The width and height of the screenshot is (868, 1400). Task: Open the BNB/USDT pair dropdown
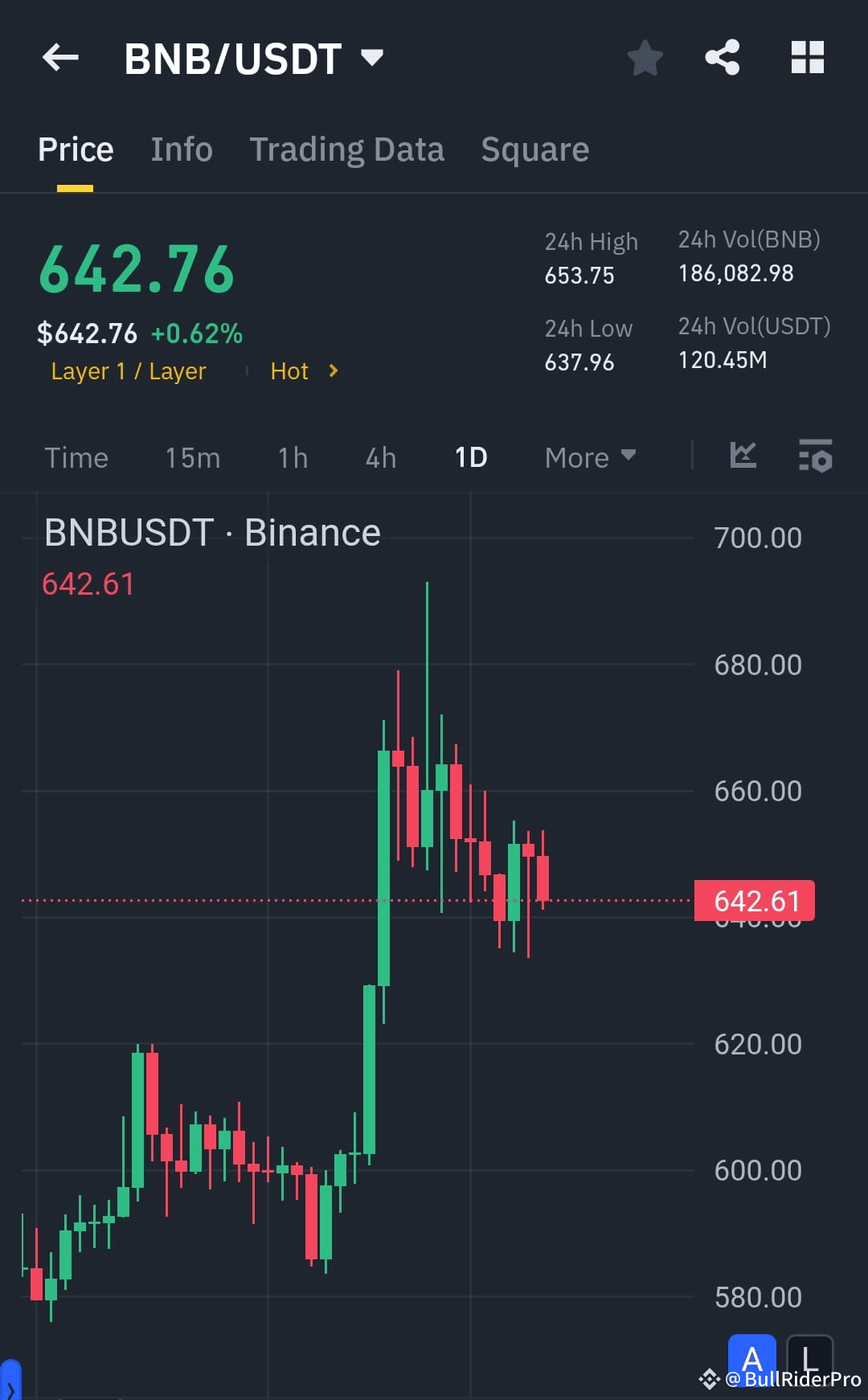[x=371, y=57]
